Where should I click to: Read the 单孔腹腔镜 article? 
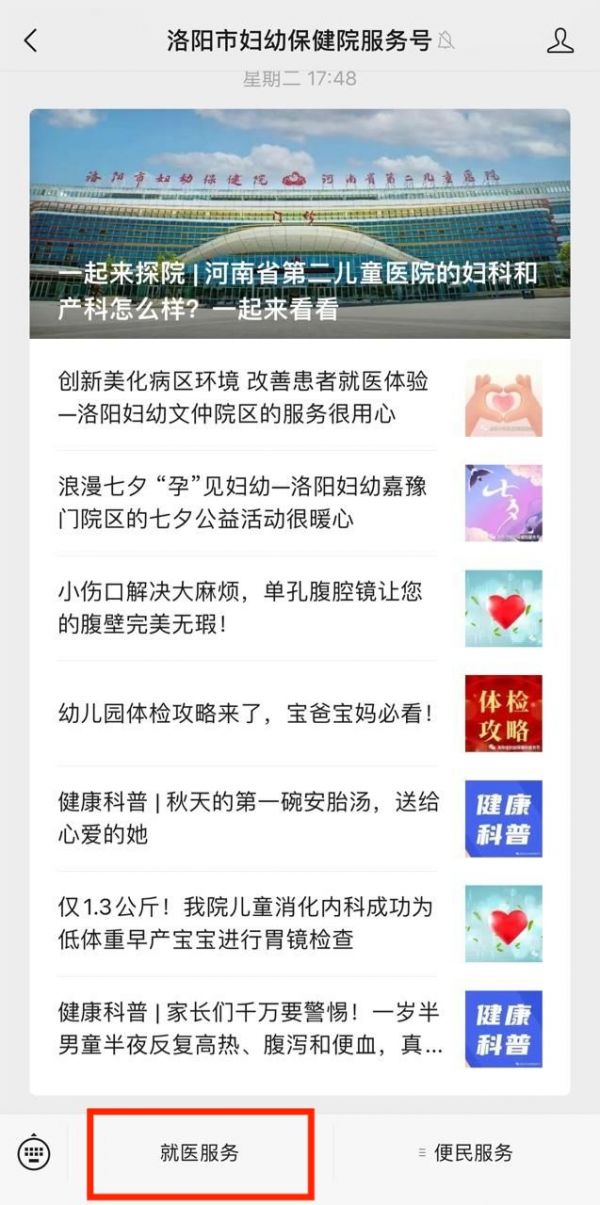click(300, 608)
